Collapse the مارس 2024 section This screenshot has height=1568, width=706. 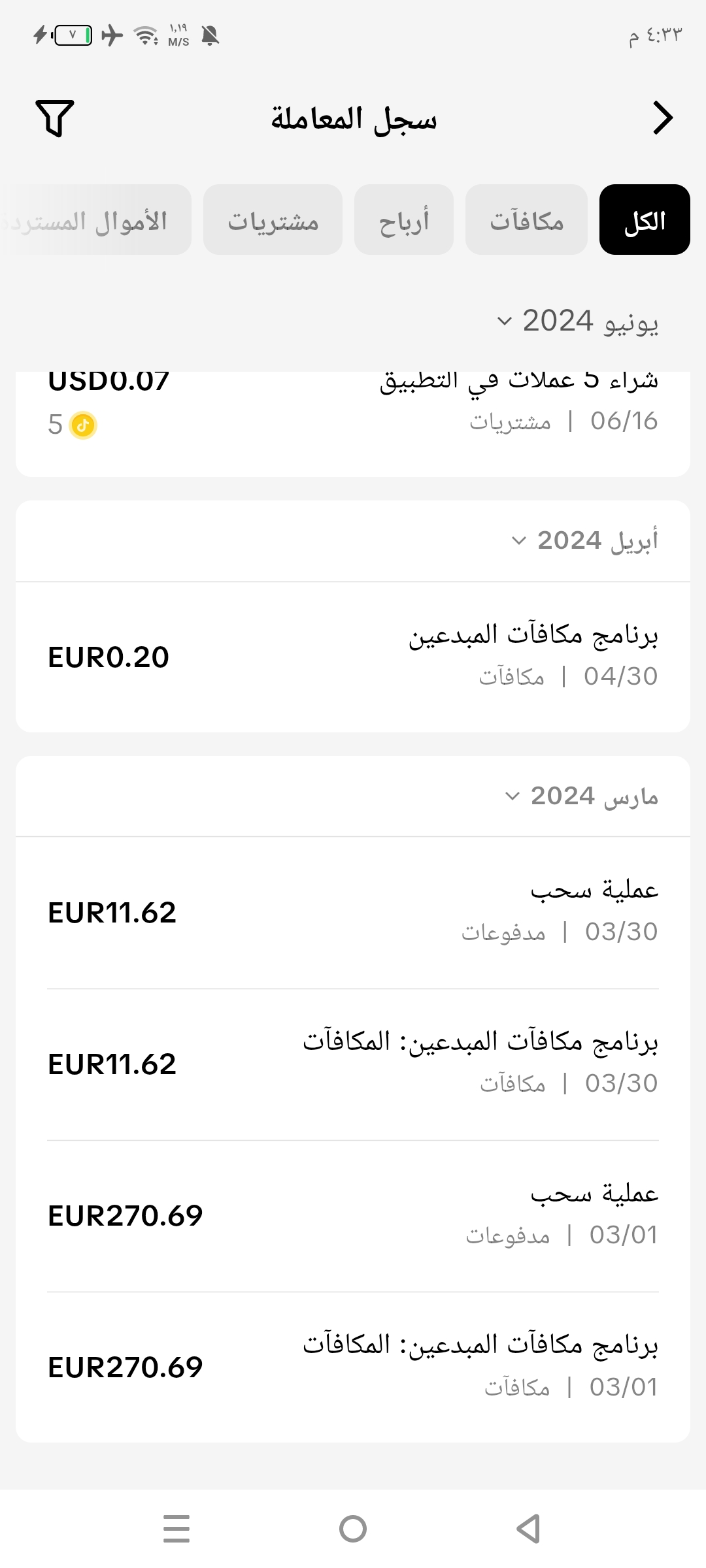(x=582, y=796)
